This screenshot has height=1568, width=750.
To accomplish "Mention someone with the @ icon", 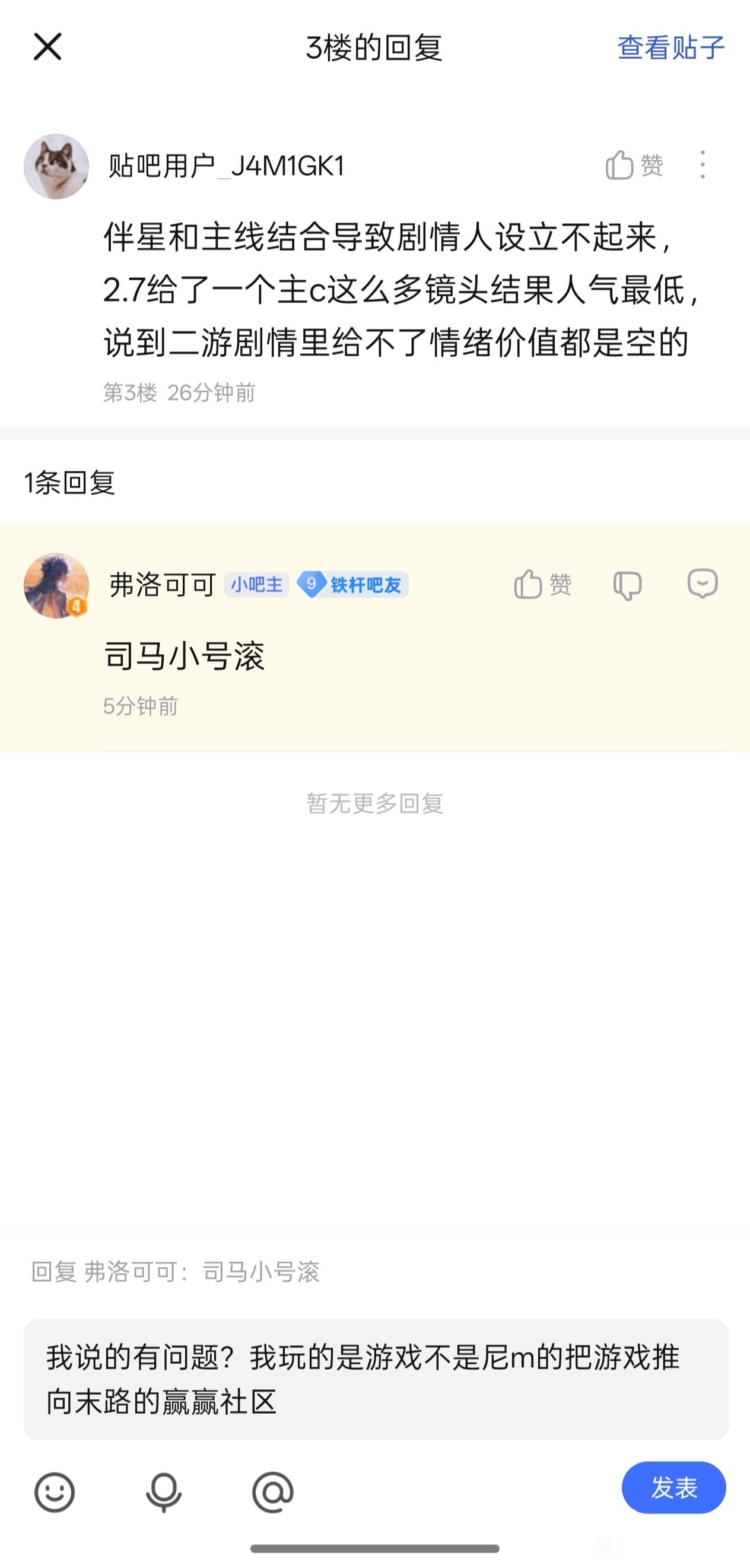I will point(273,1492).
